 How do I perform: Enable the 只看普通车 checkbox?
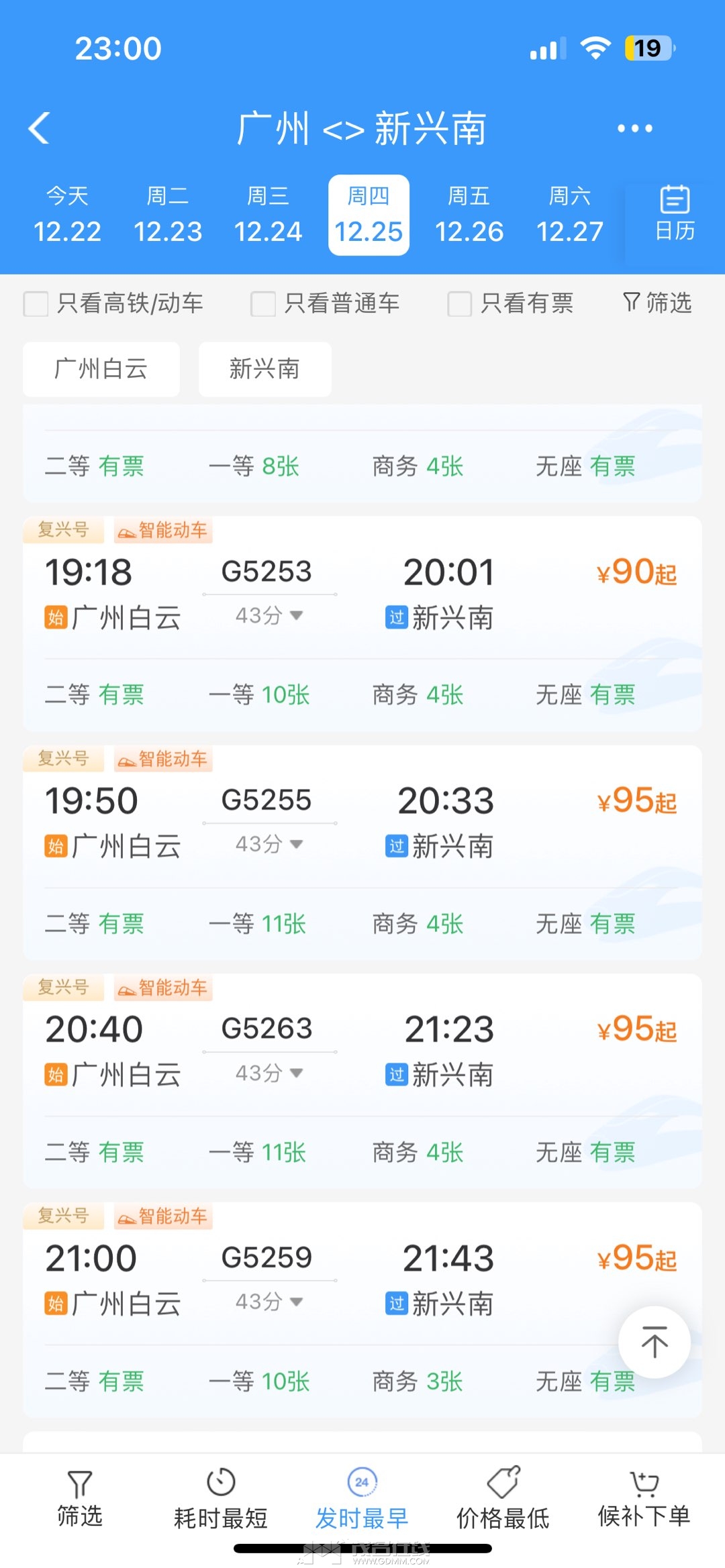263,304
